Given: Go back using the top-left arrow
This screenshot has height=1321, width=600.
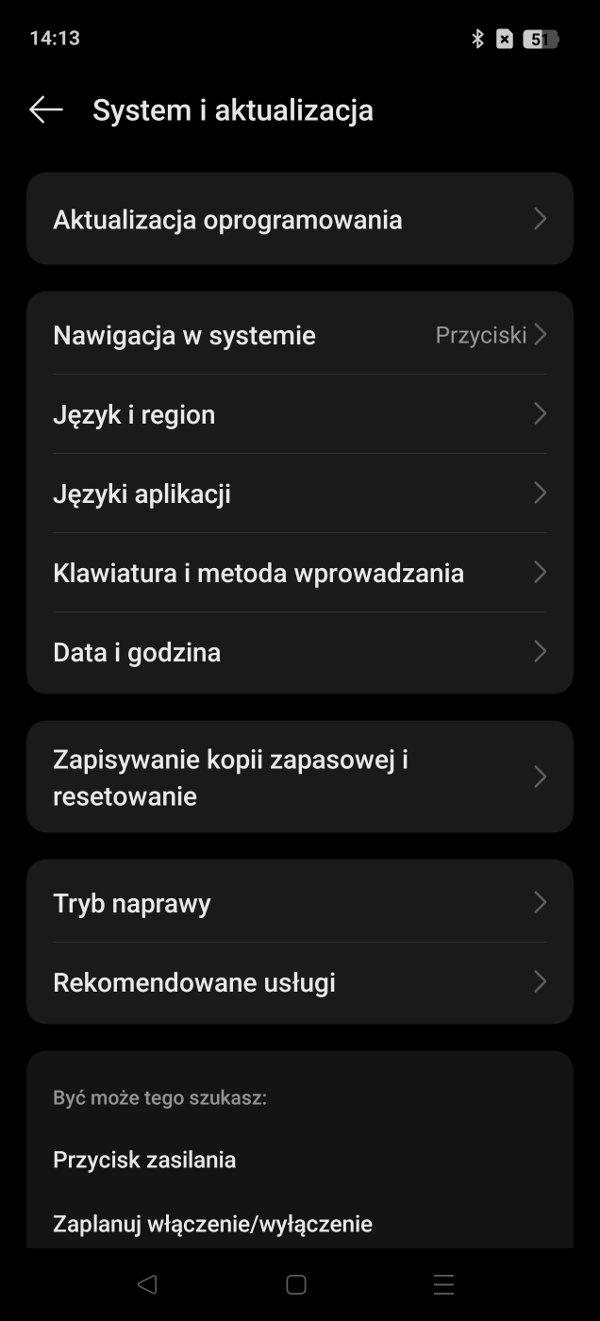Looking at the screenshot, I should click(x=46, y=110).
